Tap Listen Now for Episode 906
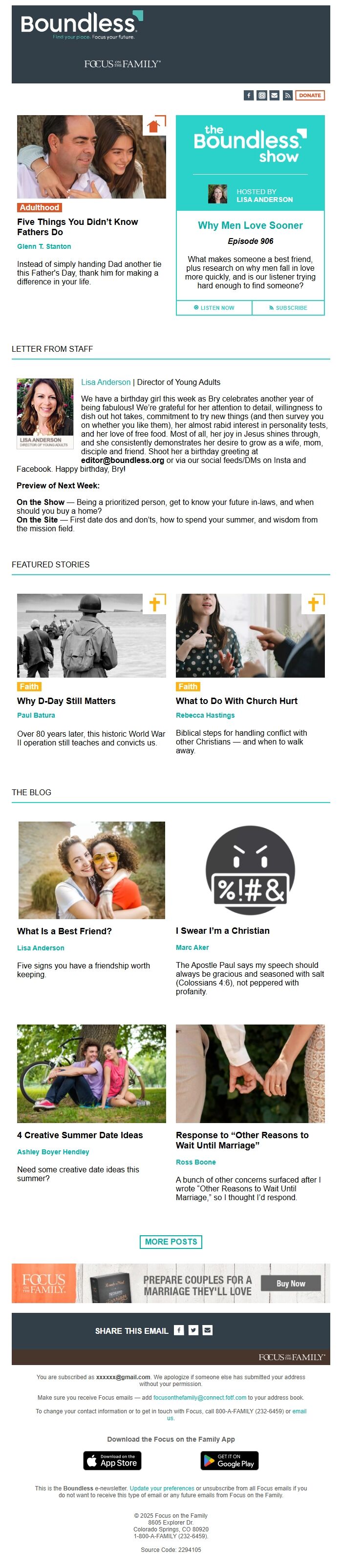 214,307
